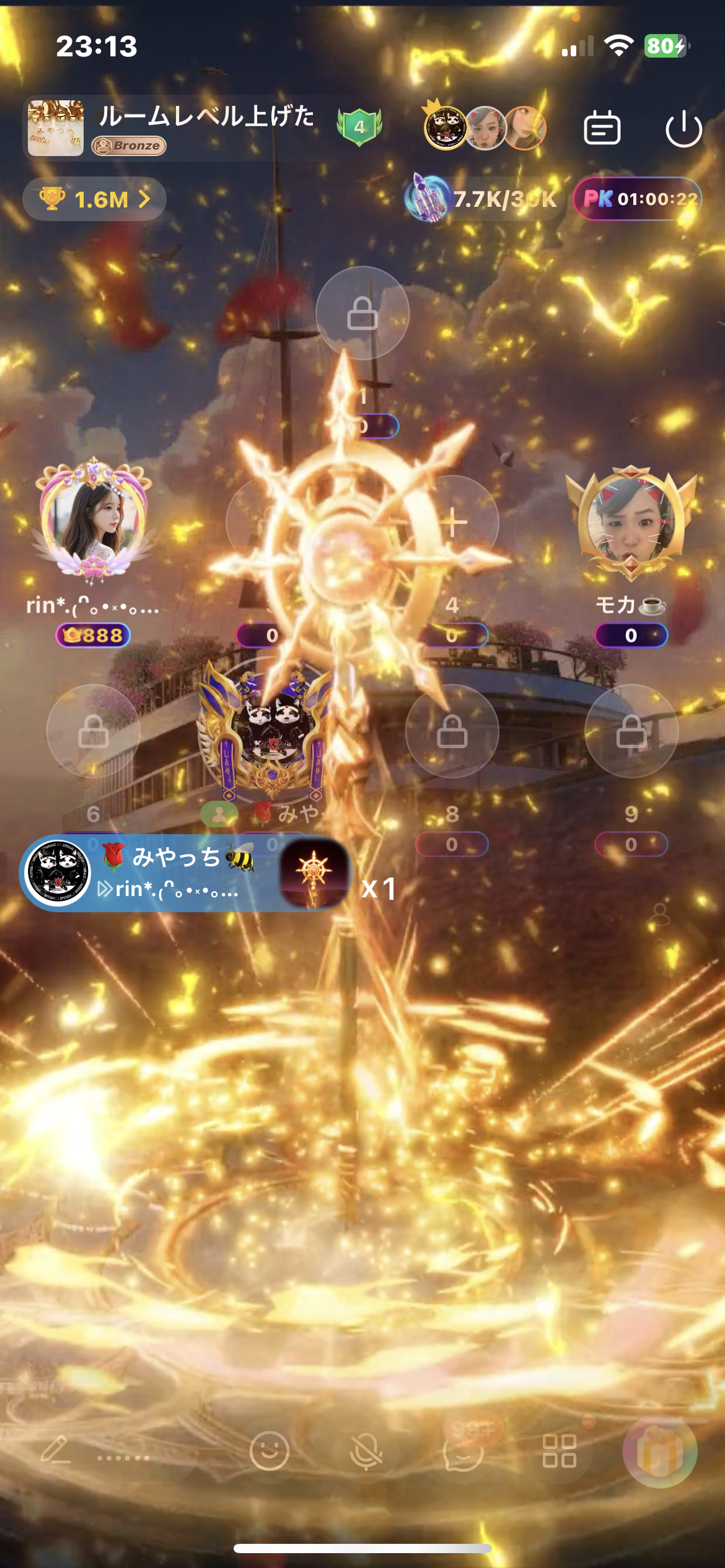This screenshot has width=725, height=1568.
Task: Take the empty seat 4 with plus
Action: [x=452, y=522]
